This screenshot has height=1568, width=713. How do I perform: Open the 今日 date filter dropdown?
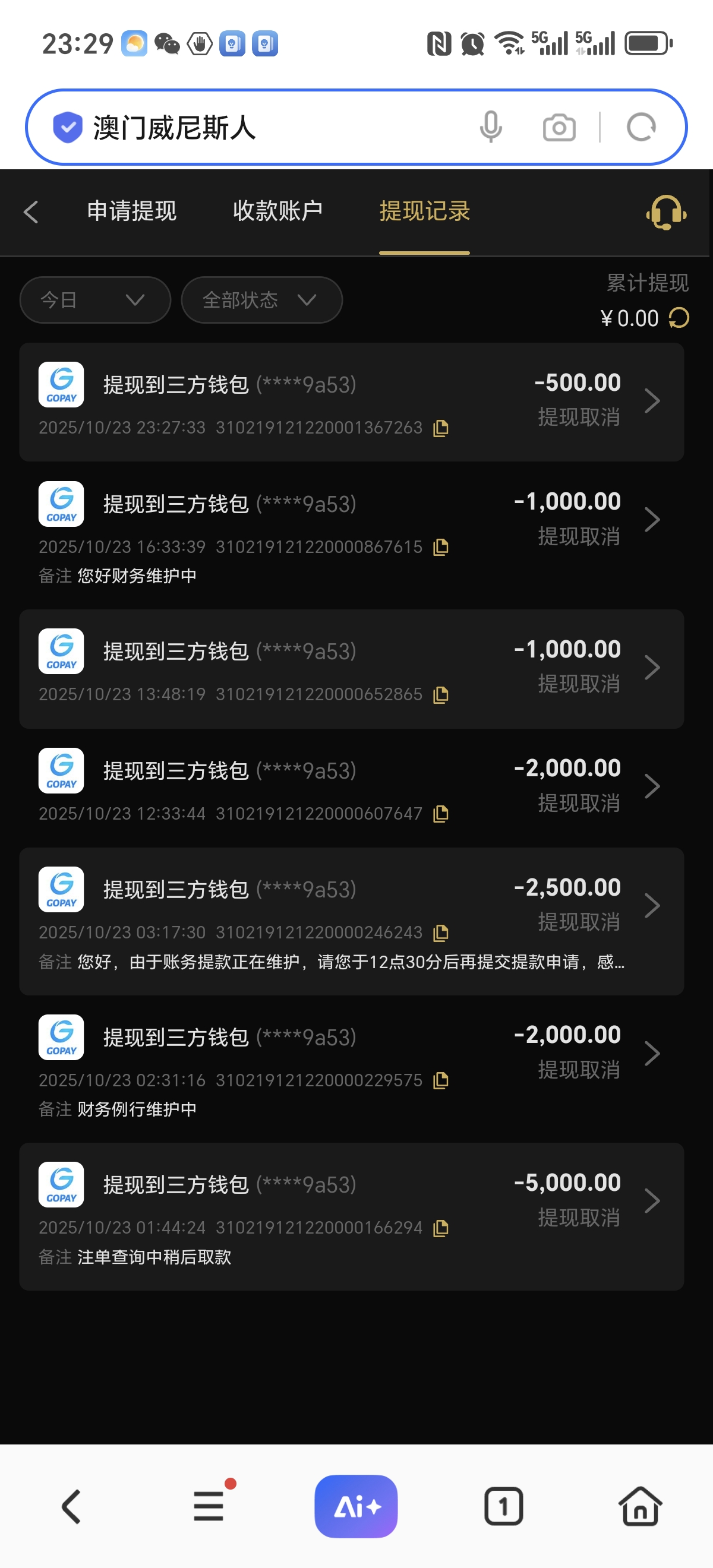click(x=94, y=299)
